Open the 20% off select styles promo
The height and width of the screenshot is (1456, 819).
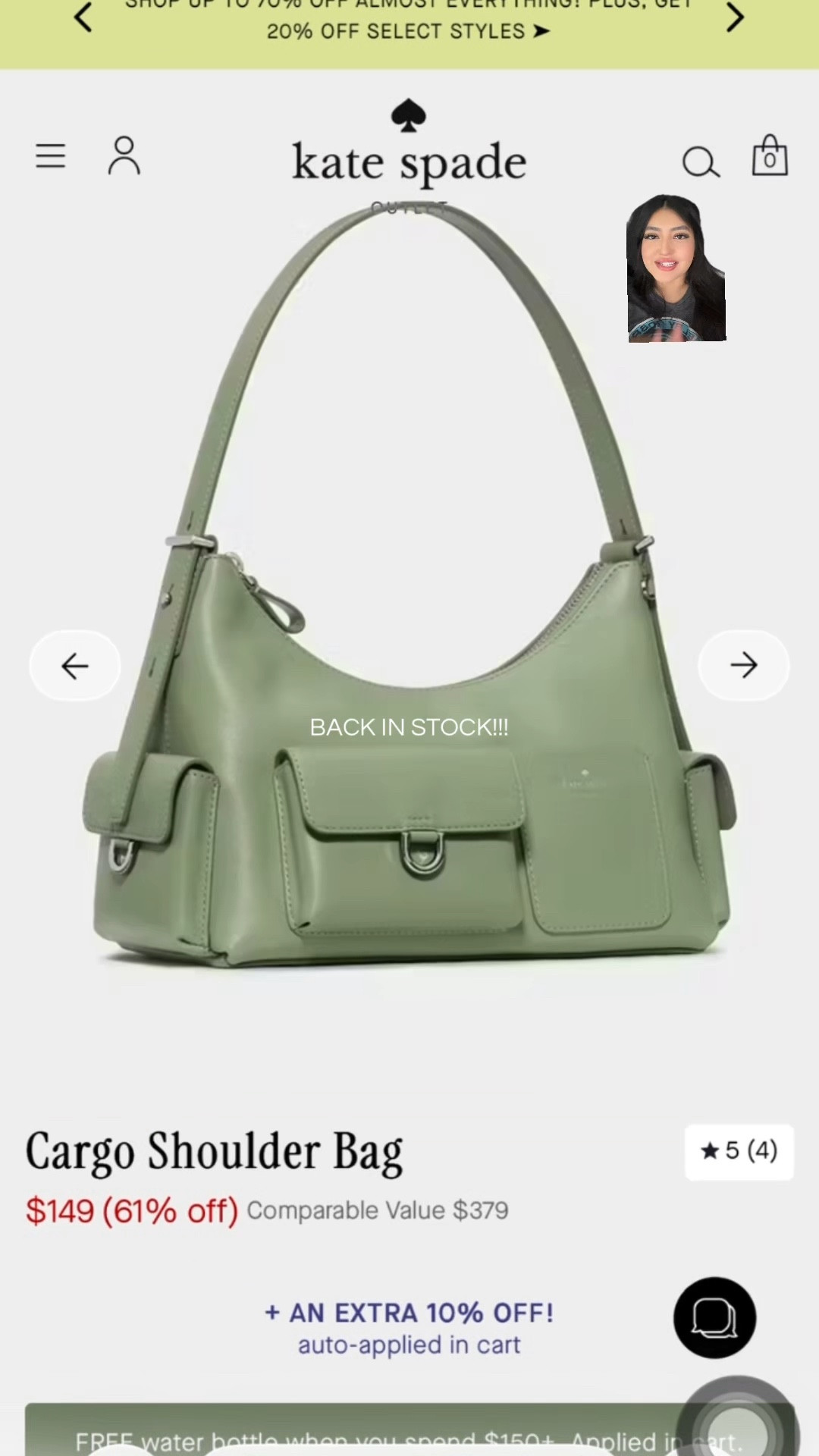coord(408,31)
